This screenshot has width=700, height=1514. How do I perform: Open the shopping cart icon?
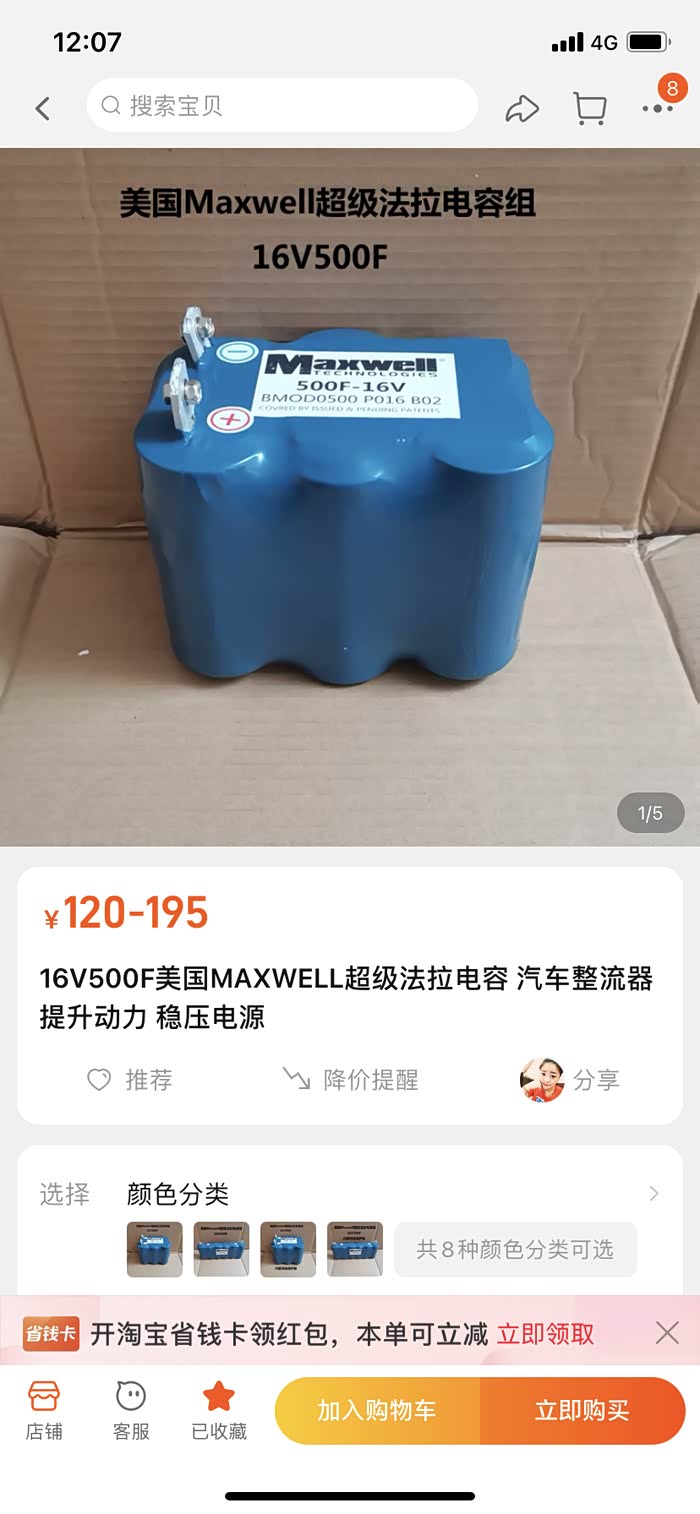[589, 108]
